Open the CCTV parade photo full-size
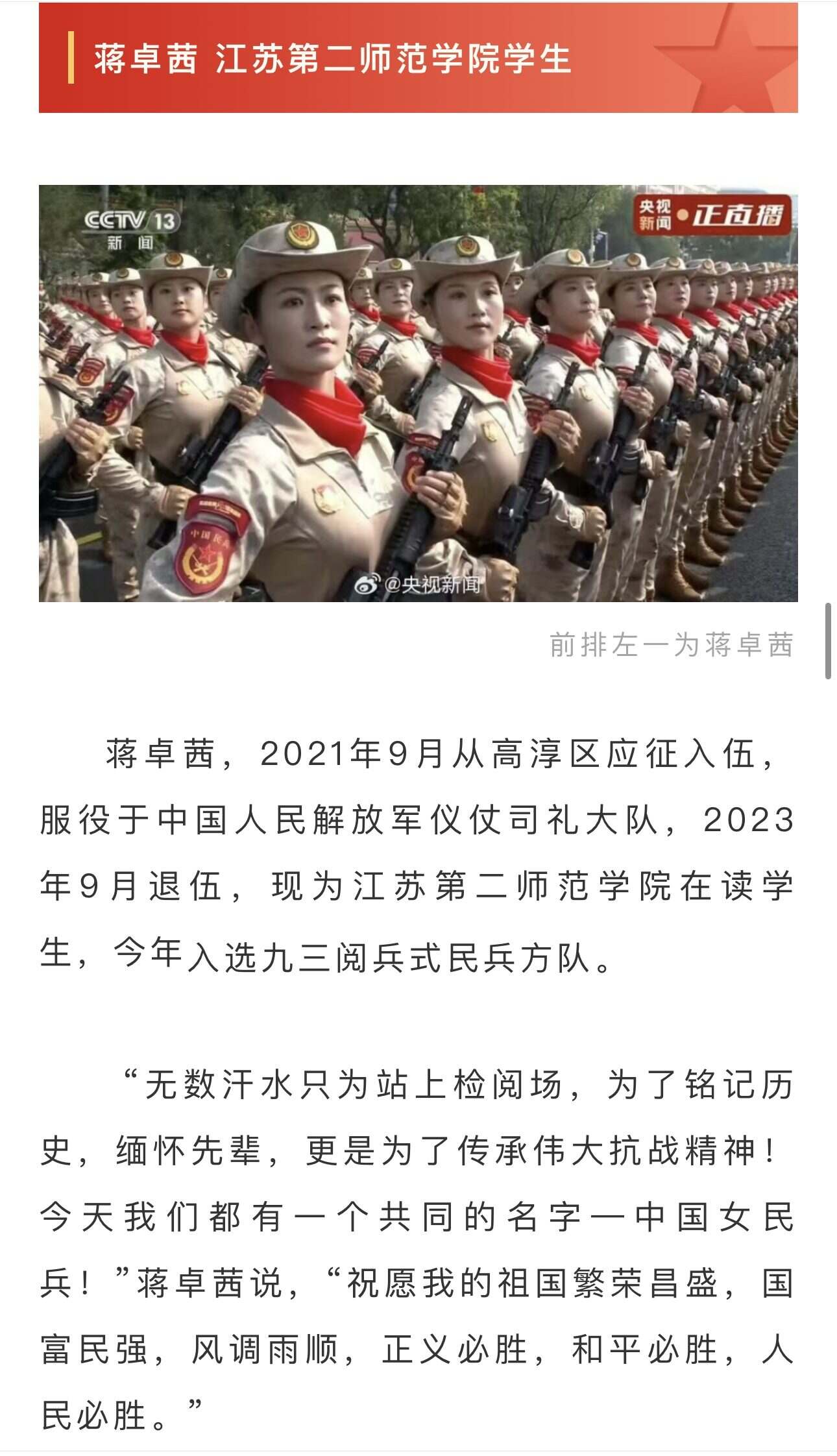 (418, 393)
